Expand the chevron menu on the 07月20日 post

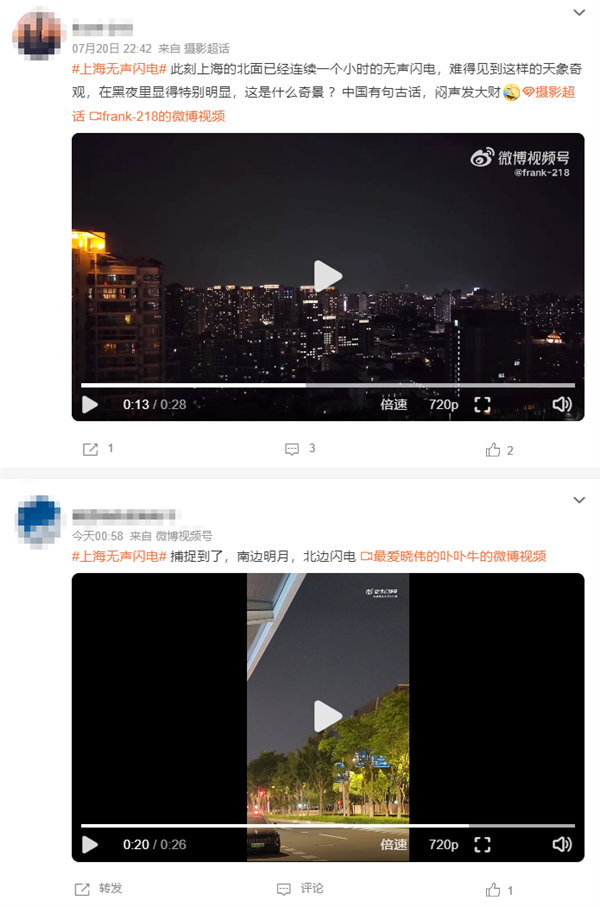[579, 13]
